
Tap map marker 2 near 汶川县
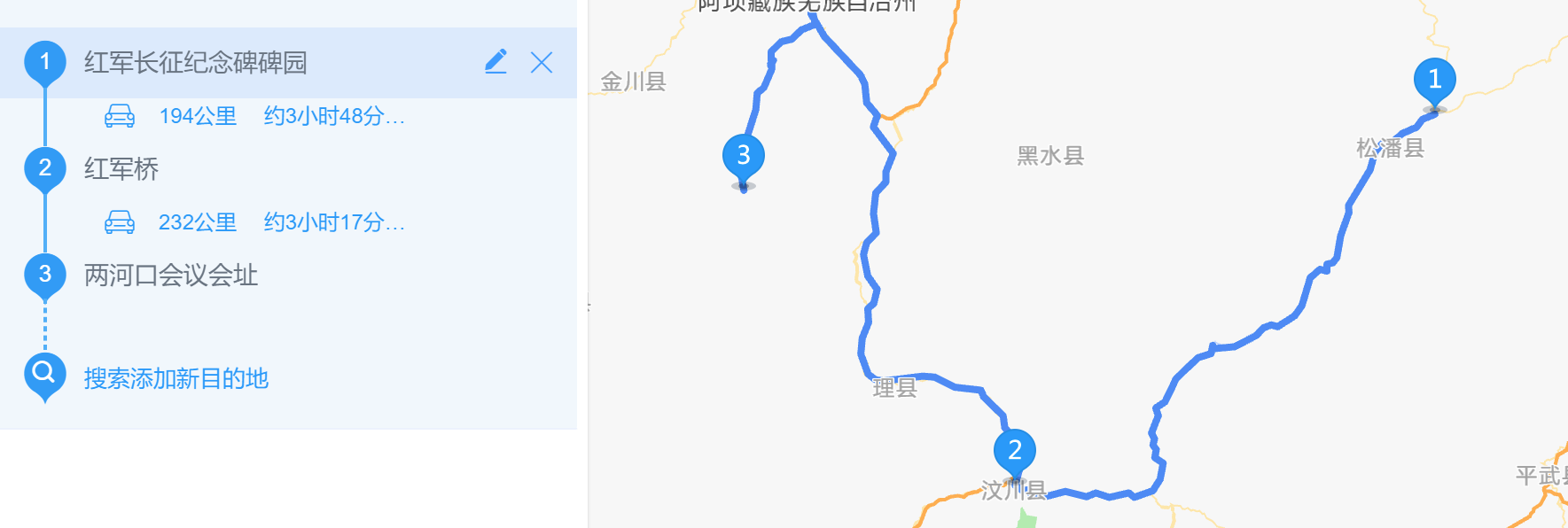[1015, 452]
